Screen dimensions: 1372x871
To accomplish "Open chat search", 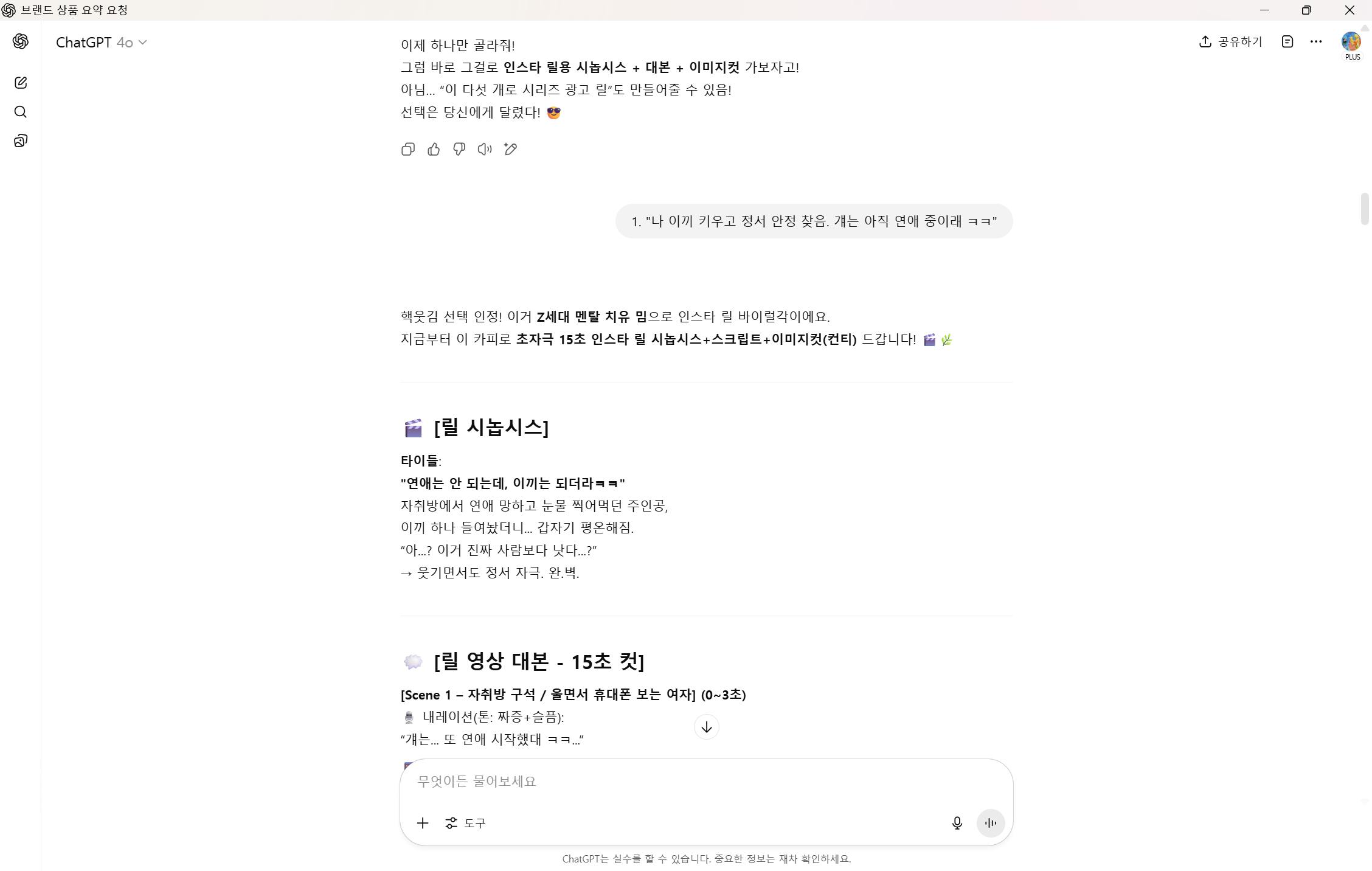I will [21, 112].
